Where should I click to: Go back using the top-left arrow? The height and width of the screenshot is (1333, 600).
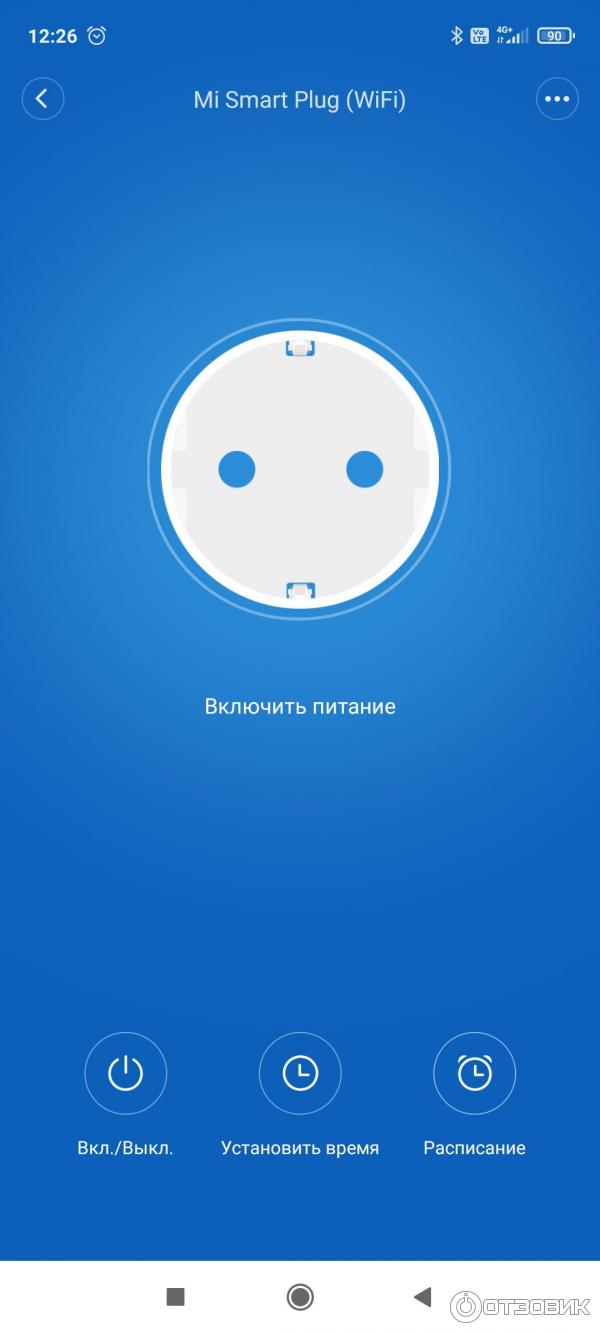[43, 99]
